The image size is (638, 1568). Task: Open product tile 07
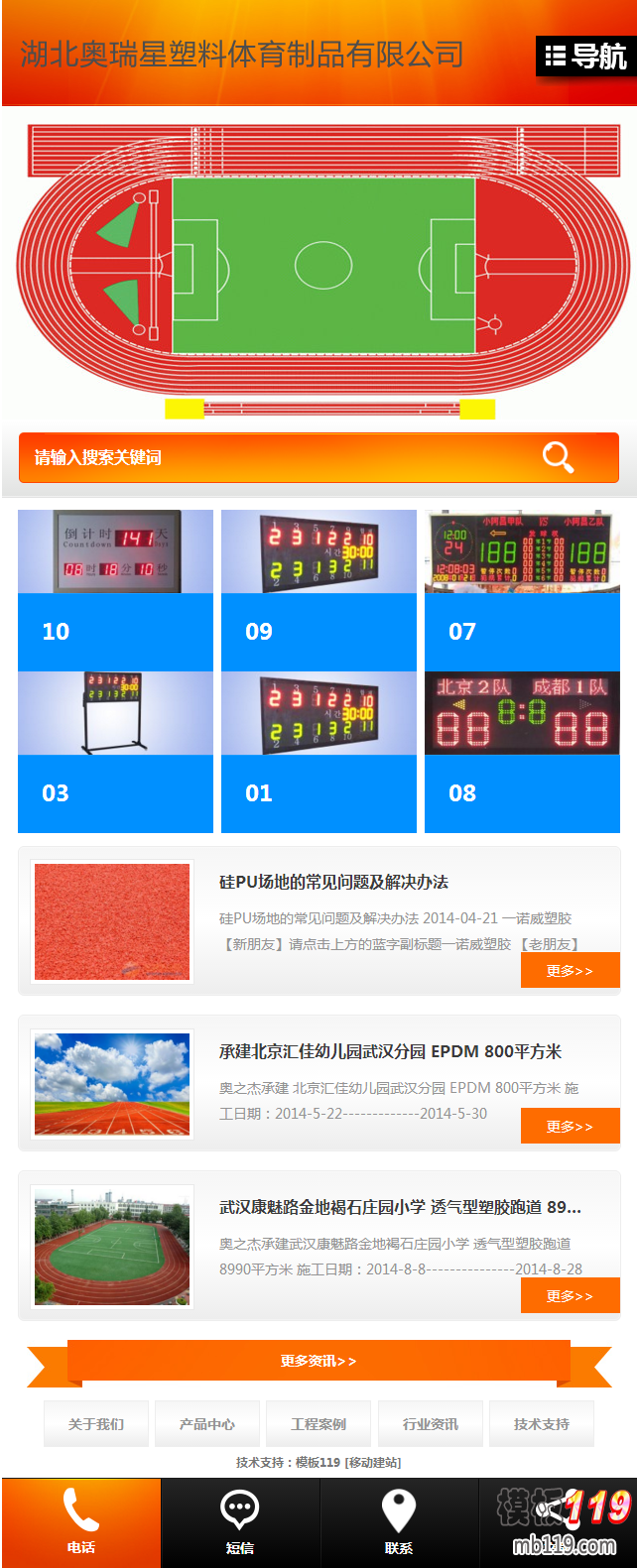click(522, 590)
